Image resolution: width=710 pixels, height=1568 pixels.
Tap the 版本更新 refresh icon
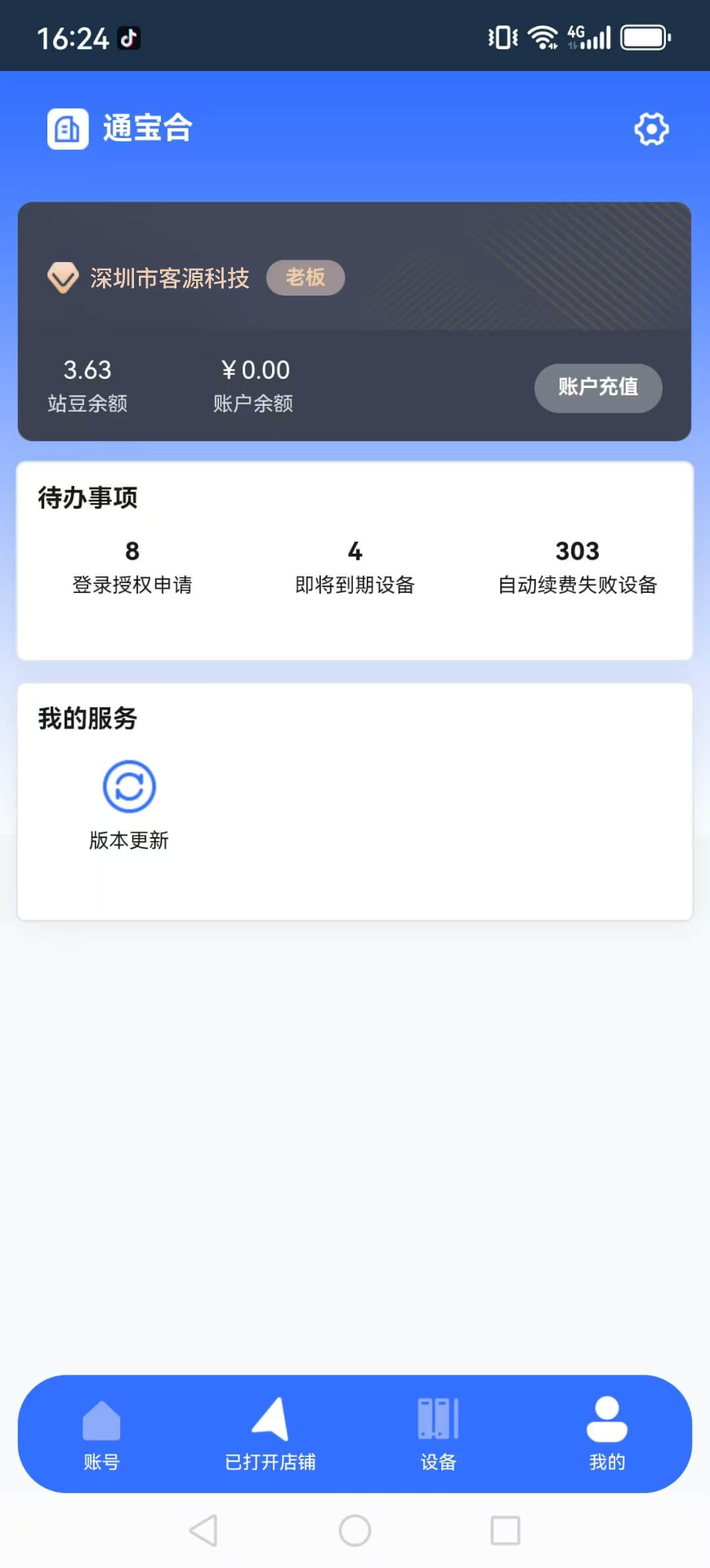128,786
